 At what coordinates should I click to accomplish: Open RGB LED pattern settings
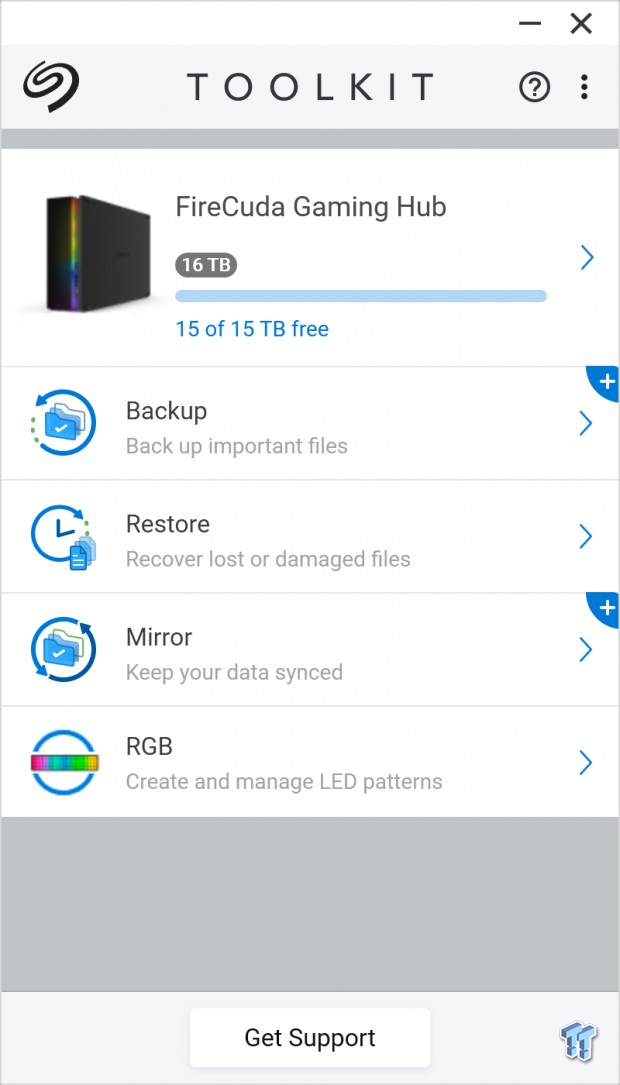(310, 763)
